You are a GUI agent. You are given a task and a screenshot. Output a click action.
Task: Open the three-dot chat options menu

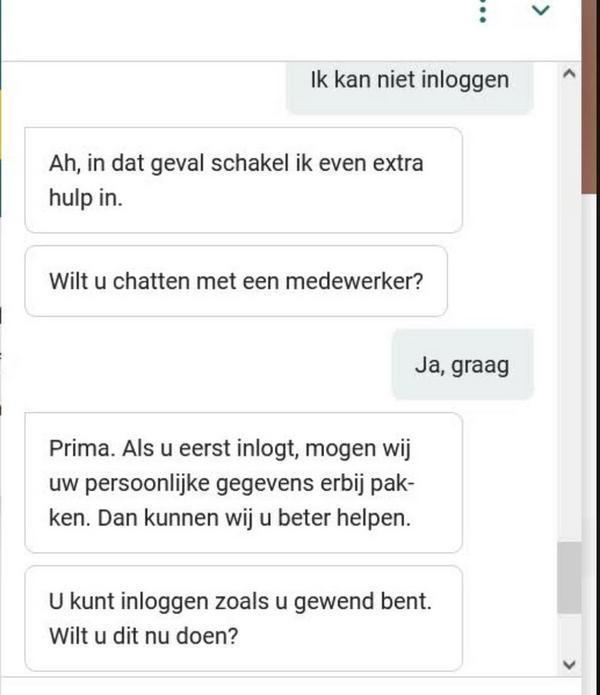[x=484, y=11]
